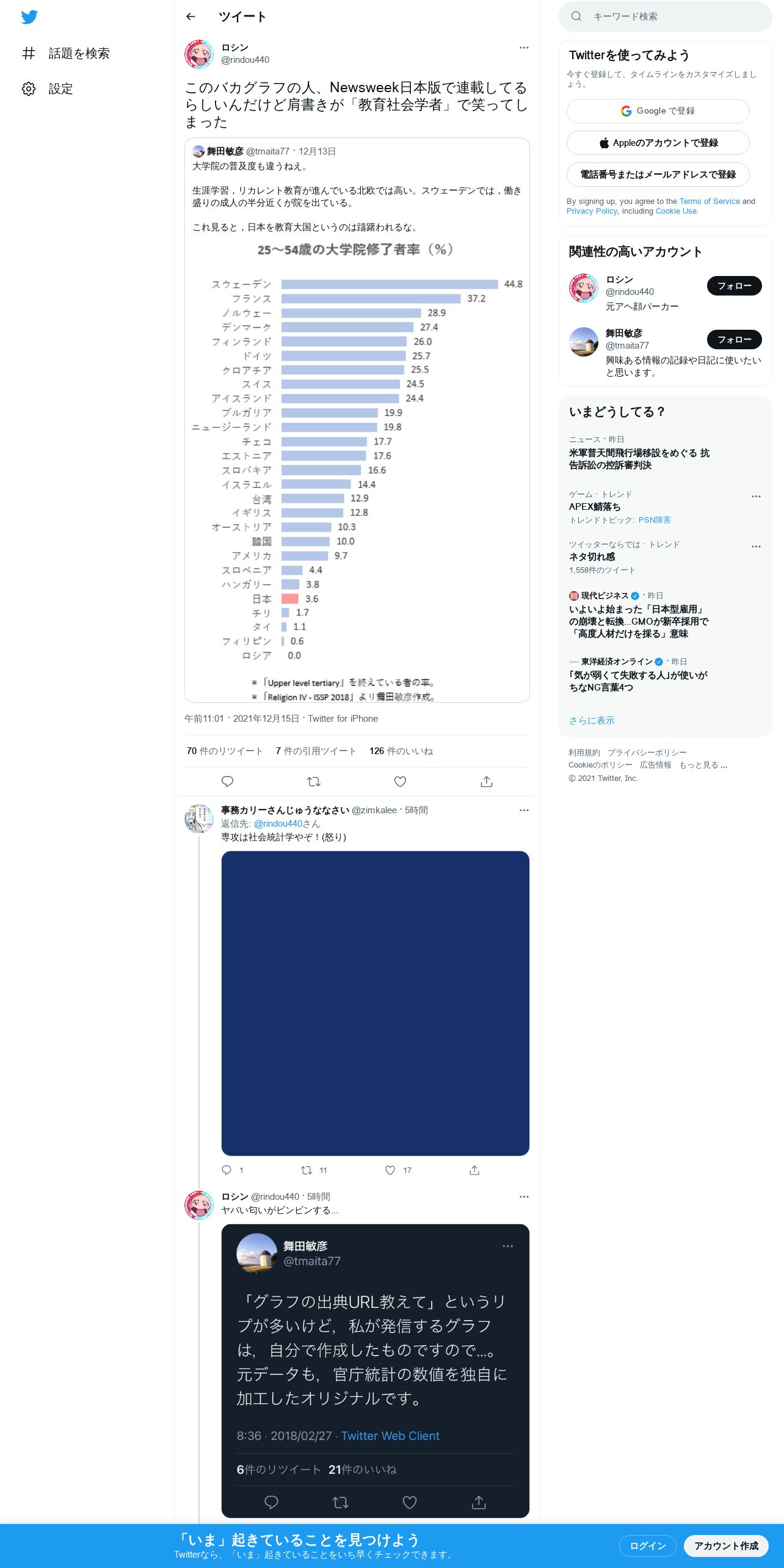Retweet the main tweet by ロシン

(x=314, y=782)
